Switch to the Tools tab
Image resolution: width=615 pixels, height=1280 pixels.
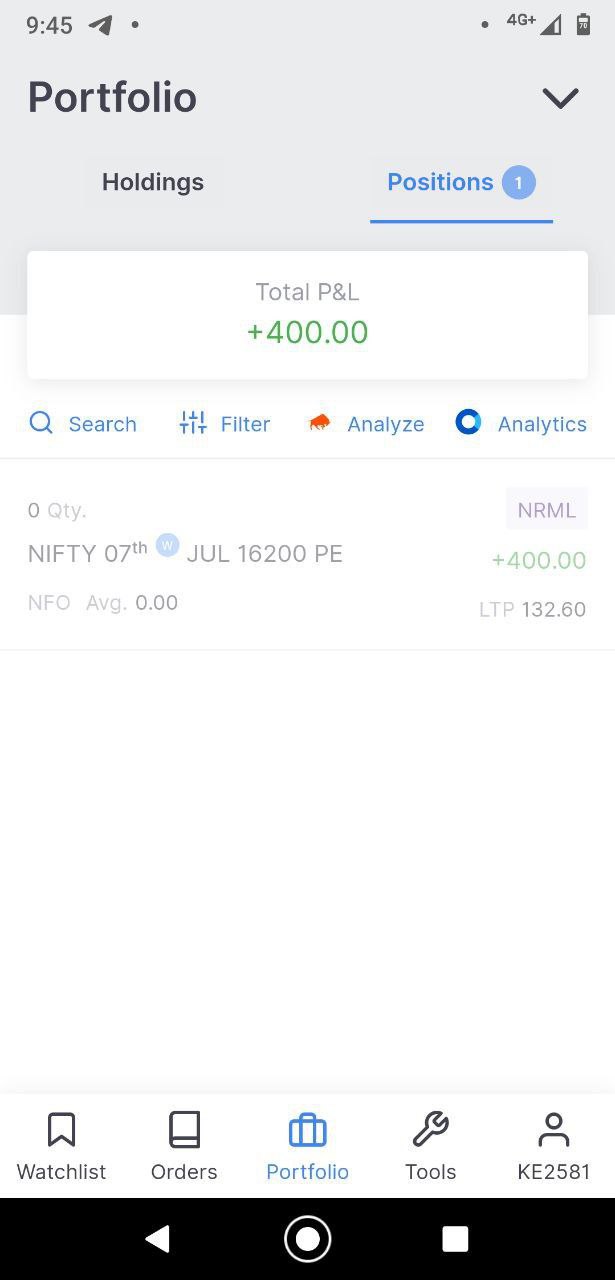430,1146
